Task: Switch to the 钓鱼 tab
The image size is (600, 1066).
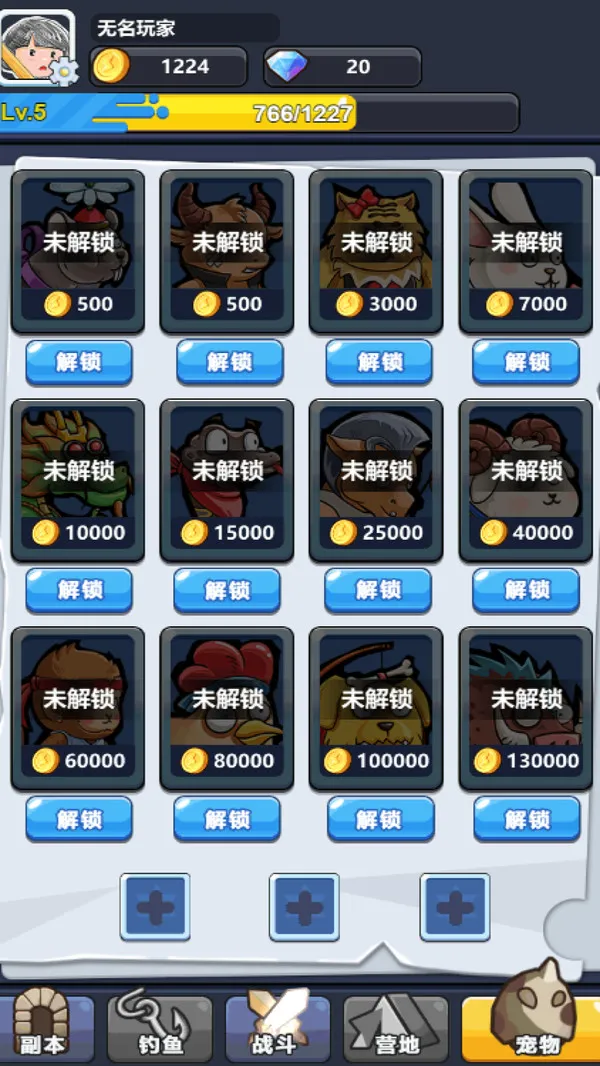Action: (160, 1027)
